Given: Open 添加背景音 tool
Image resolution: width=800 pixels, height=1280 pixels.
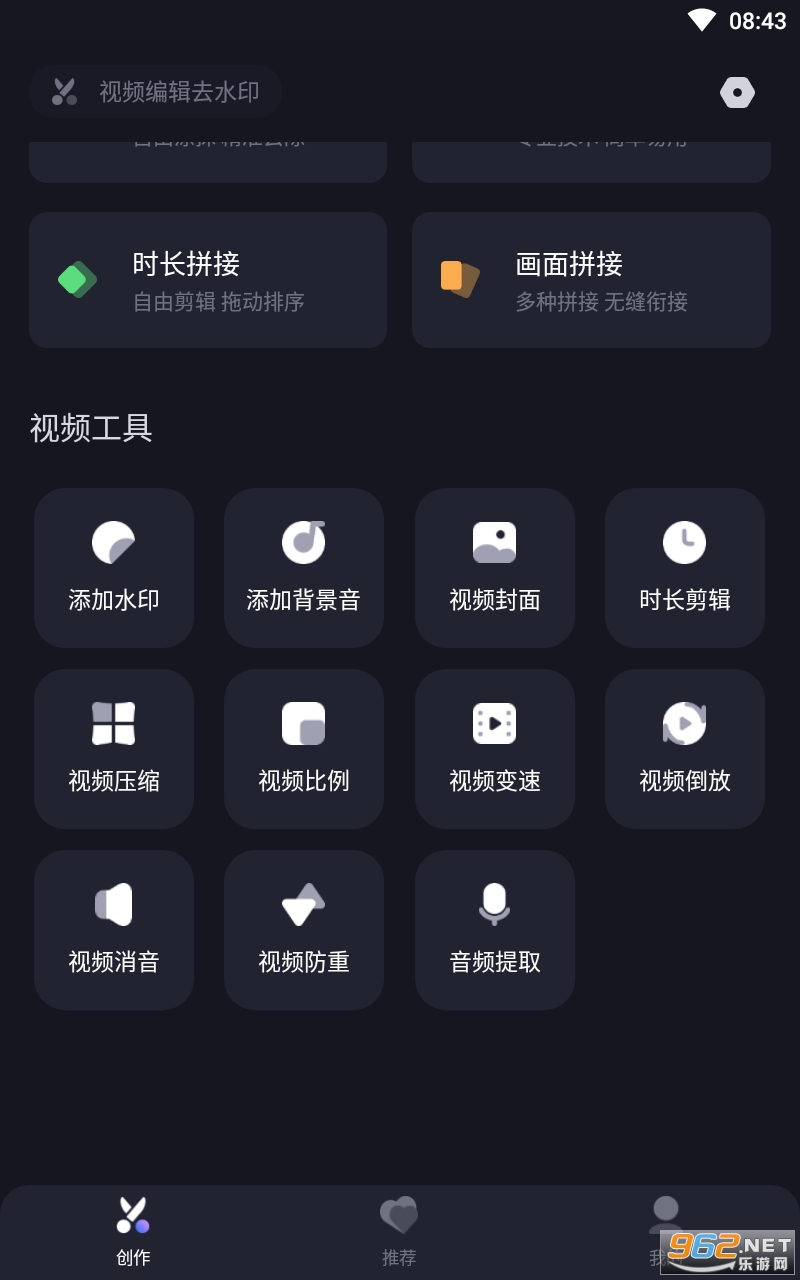Looking at the screenshot, I should tap(304, 568).
